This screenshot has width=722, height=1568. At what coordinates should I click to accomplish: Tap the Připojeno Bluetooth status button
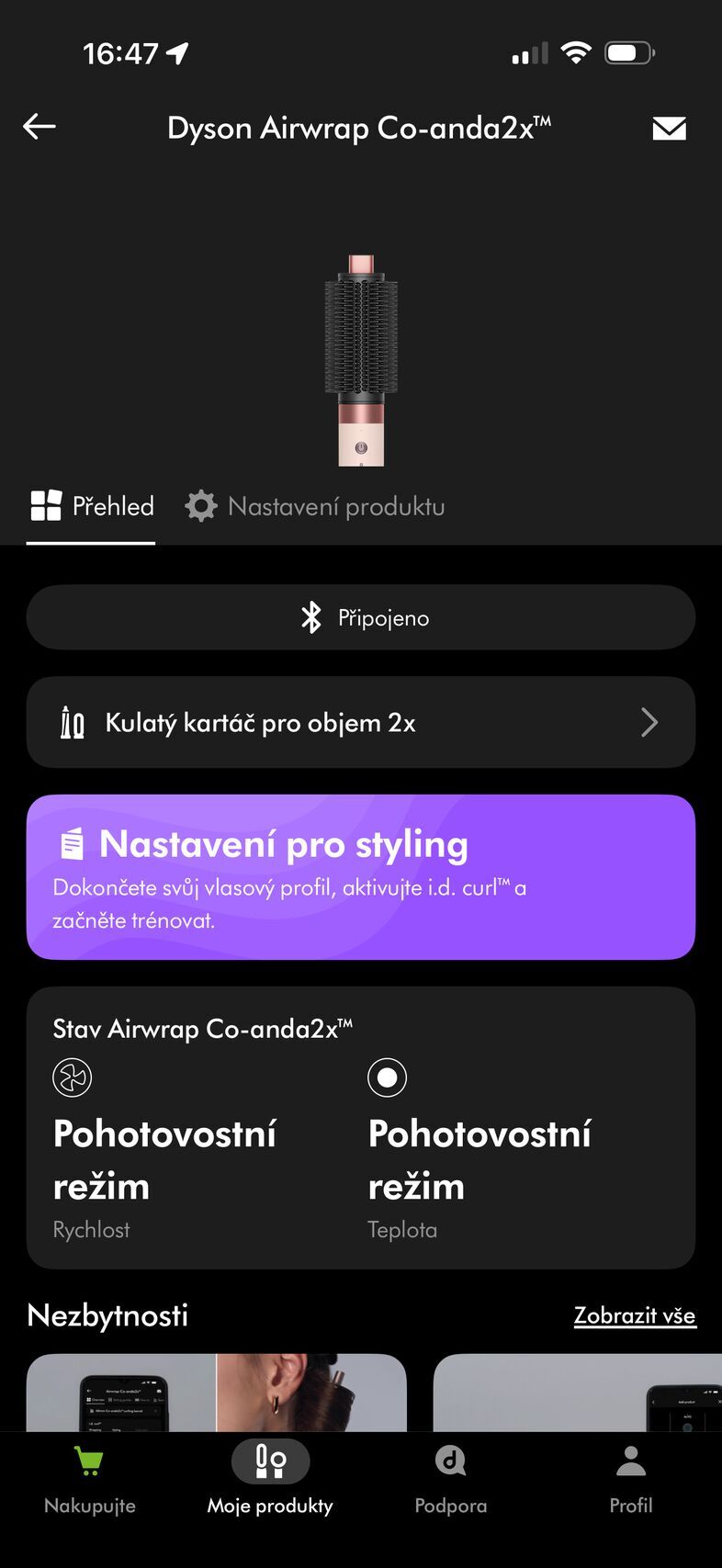click(361, 617)
